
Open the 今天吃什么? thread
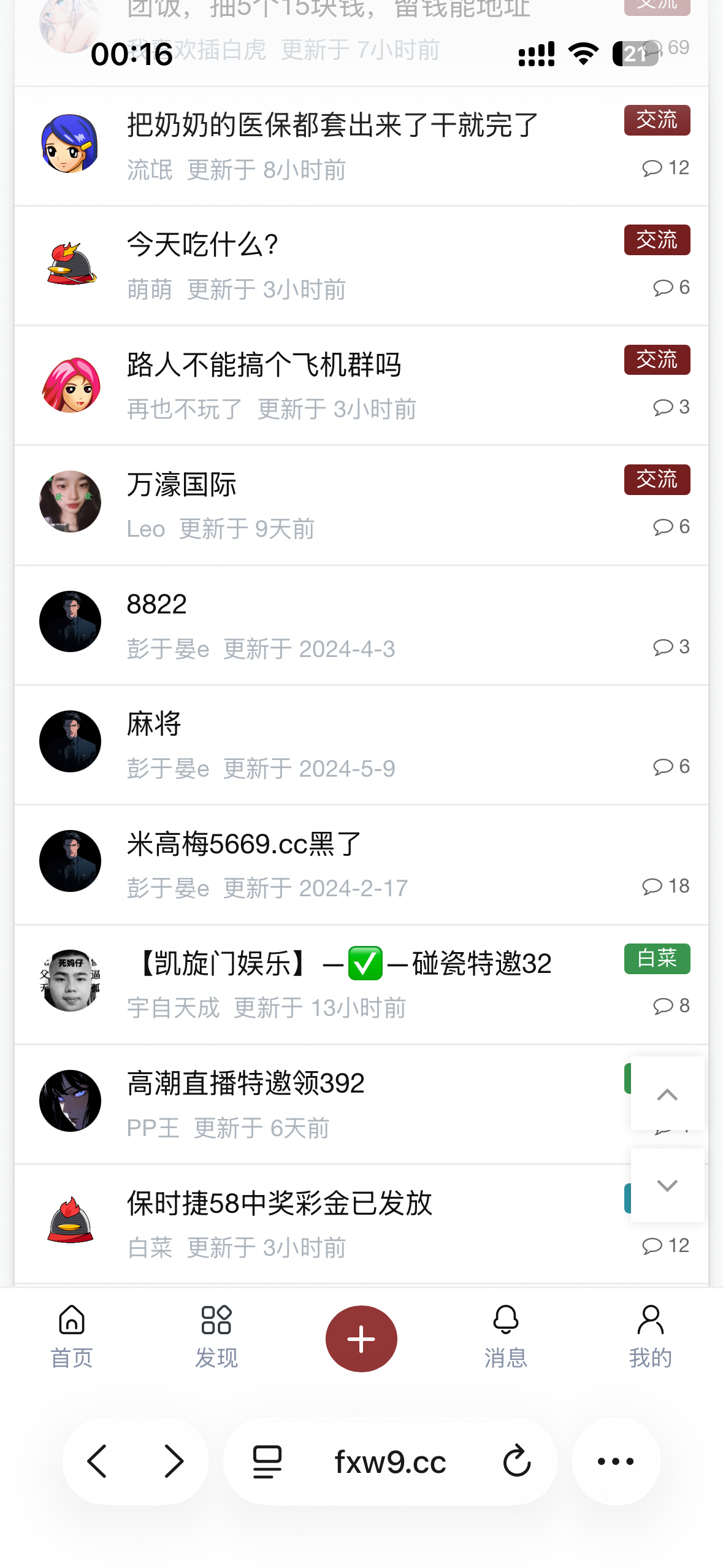(202, 245)
